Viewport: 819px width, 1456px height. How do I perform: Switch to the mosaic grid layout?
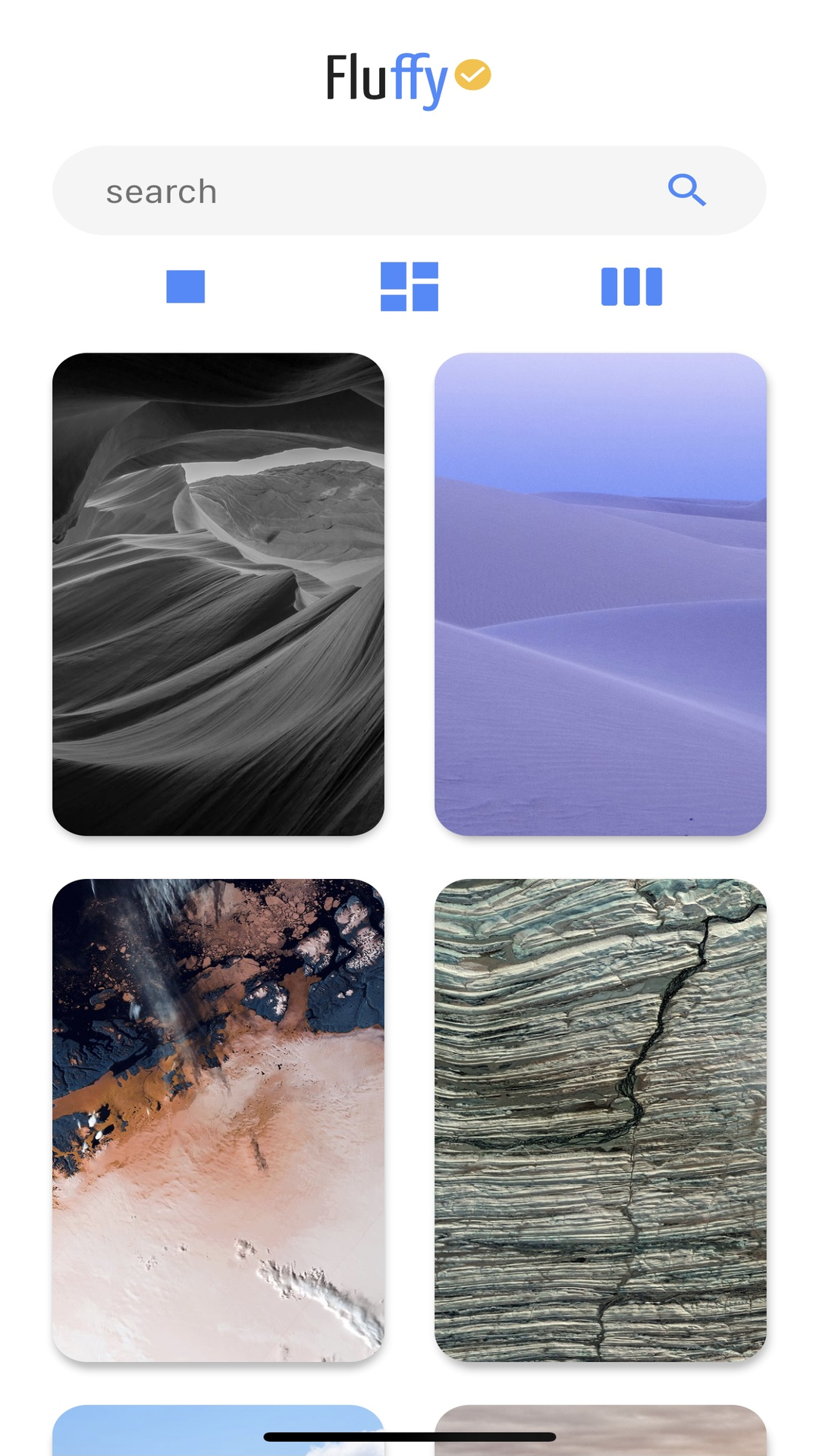tap(409, 287)
